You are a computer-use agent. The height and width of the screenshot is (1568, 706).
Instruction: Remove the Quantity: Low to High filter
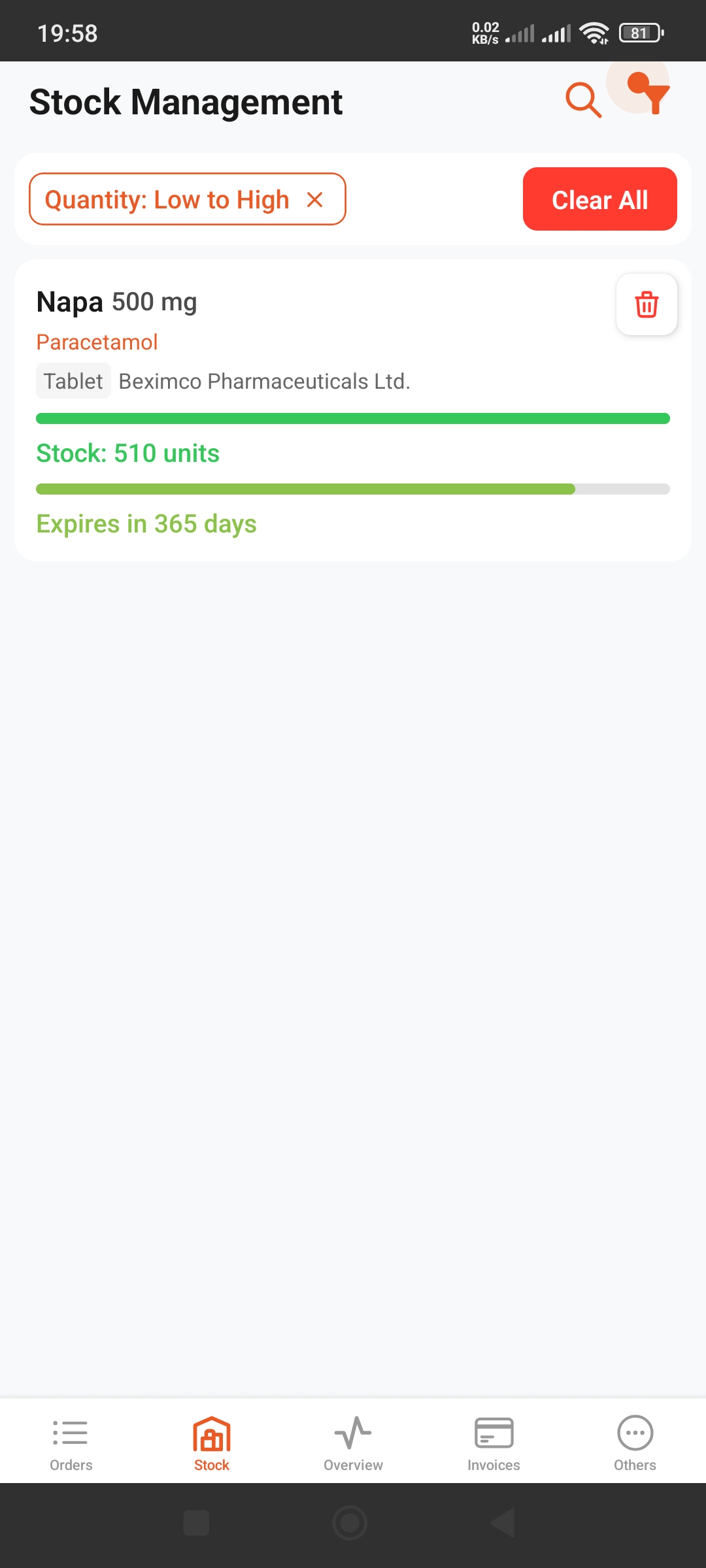tap(316, 199)
